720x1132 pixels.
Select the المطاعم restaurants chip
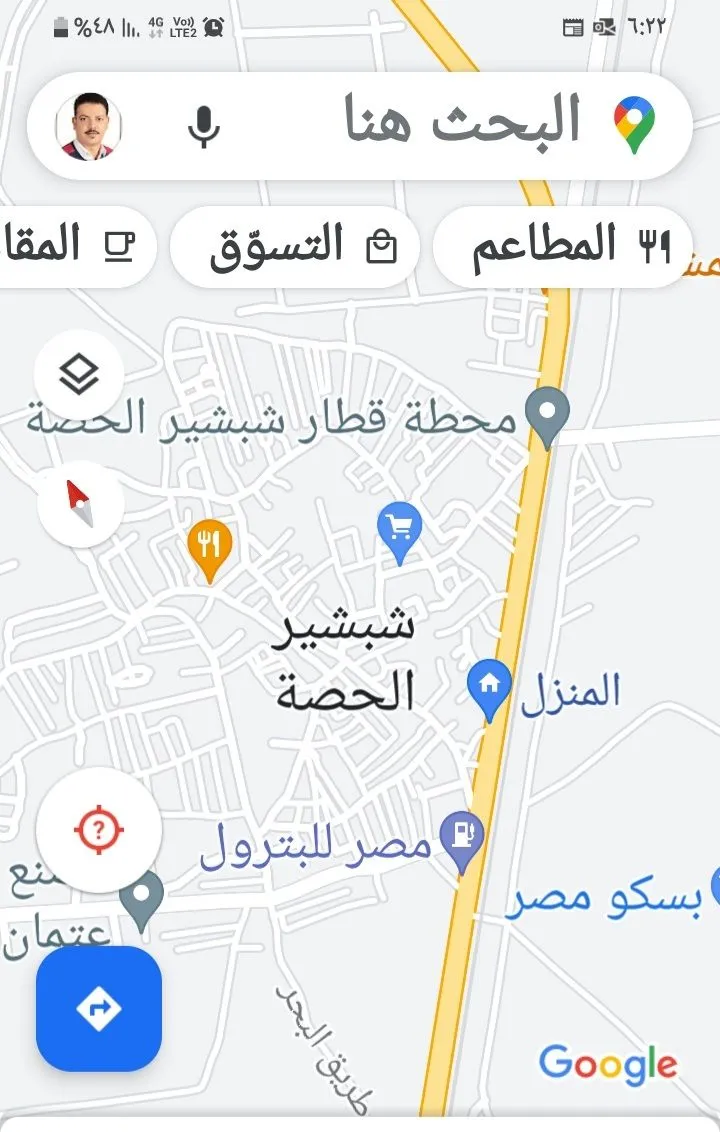click(563, 246)
